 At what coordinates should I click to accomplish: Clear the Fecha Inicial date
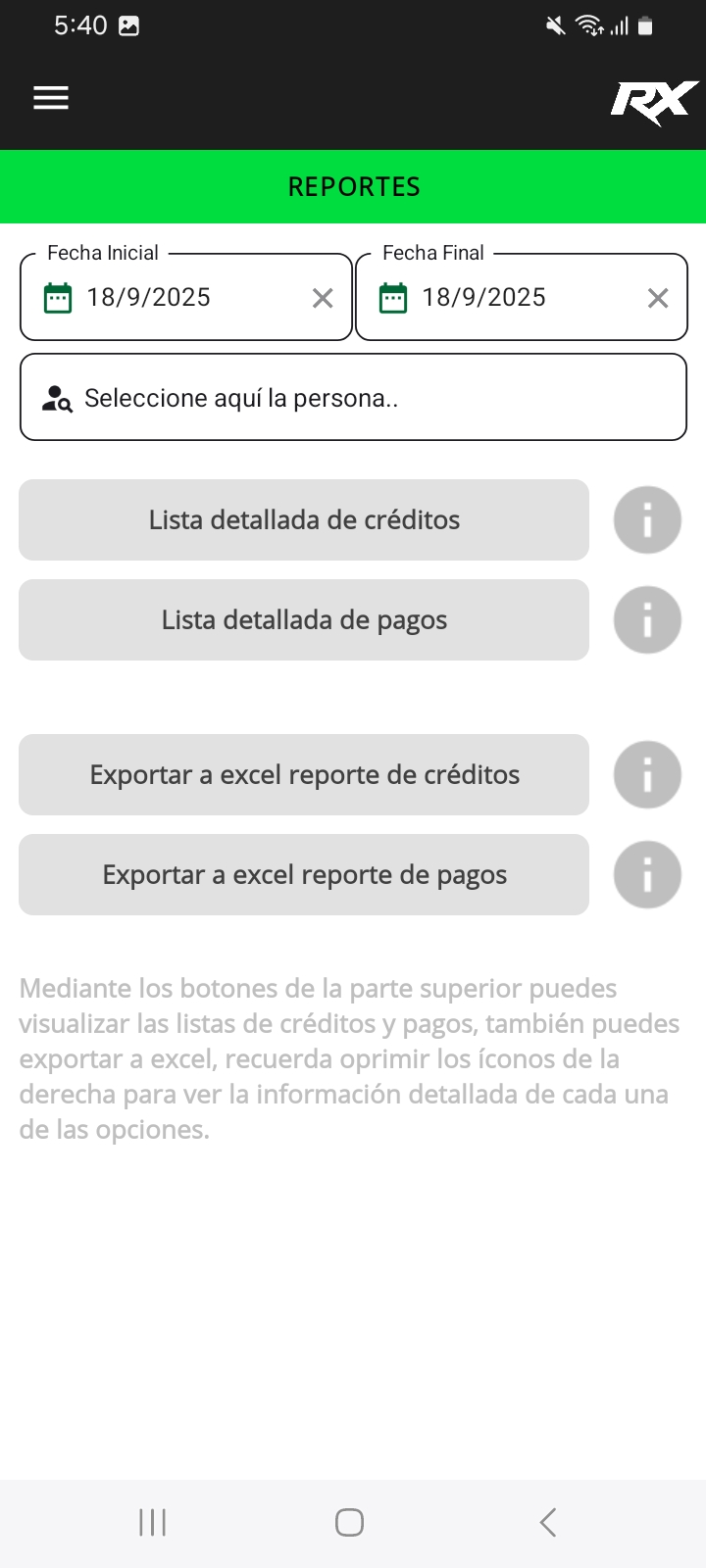click(x=323, y=298)
